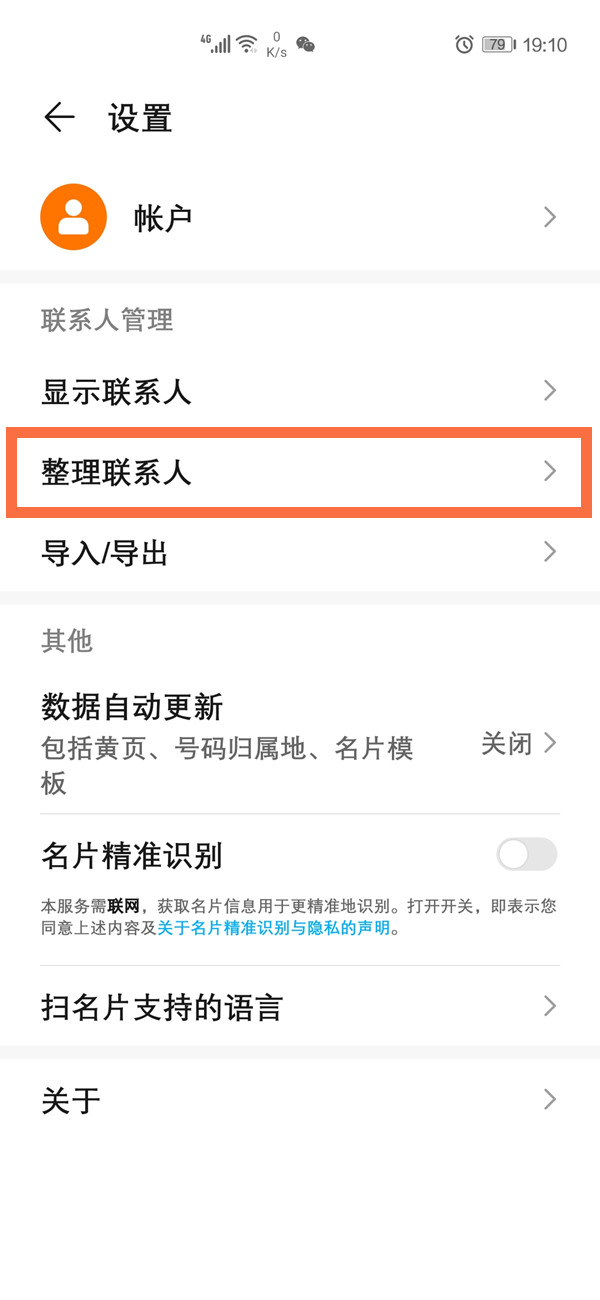Open 扫名片支持的语言 row
Viewport: 600px width, 1300px height.
point(300,1006)
